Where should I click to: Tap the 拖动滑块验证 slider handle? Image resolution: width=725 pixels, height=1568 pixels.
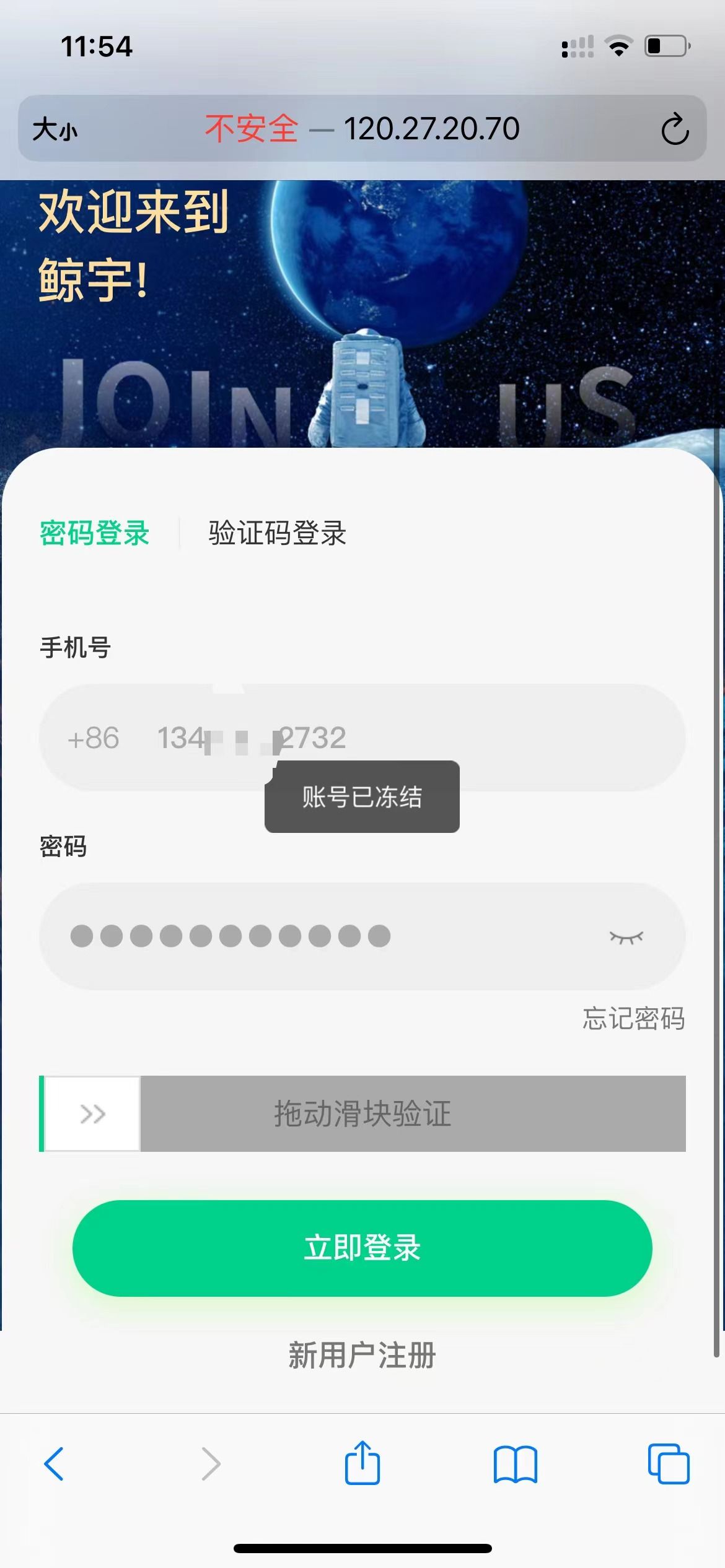click(x=92, y=1114)
